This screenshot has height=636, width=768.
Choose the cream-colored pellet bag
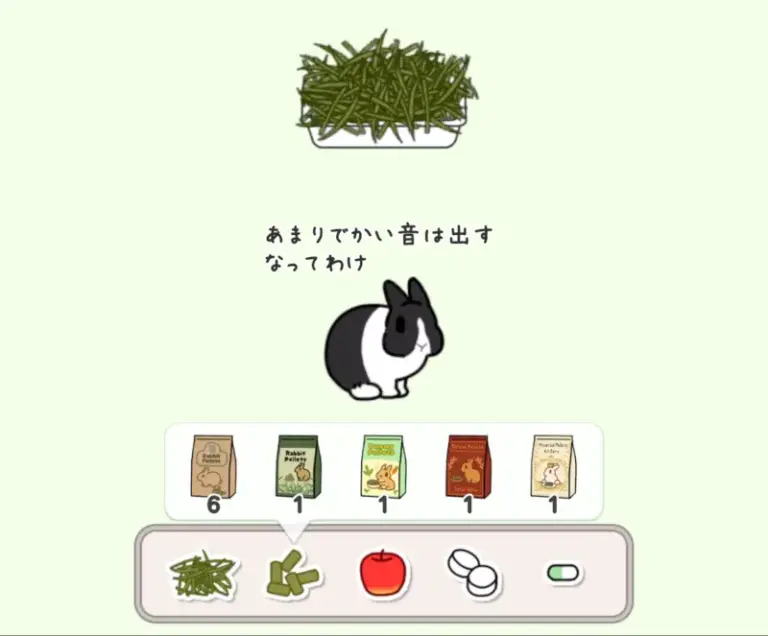553,466
